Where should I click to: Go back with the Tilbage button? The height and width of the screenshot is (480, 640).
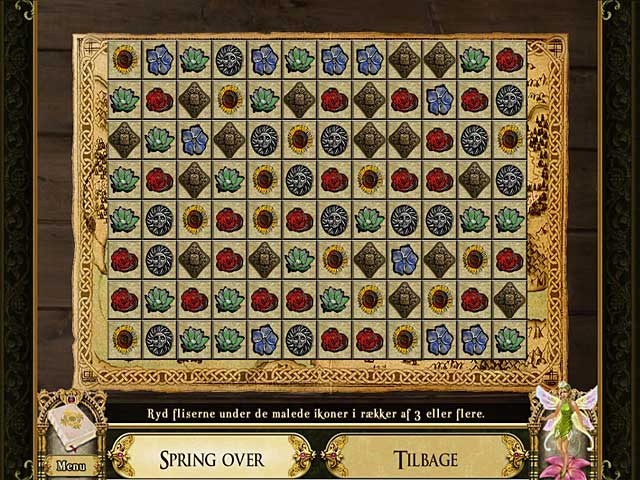click(x=426, y=459)
